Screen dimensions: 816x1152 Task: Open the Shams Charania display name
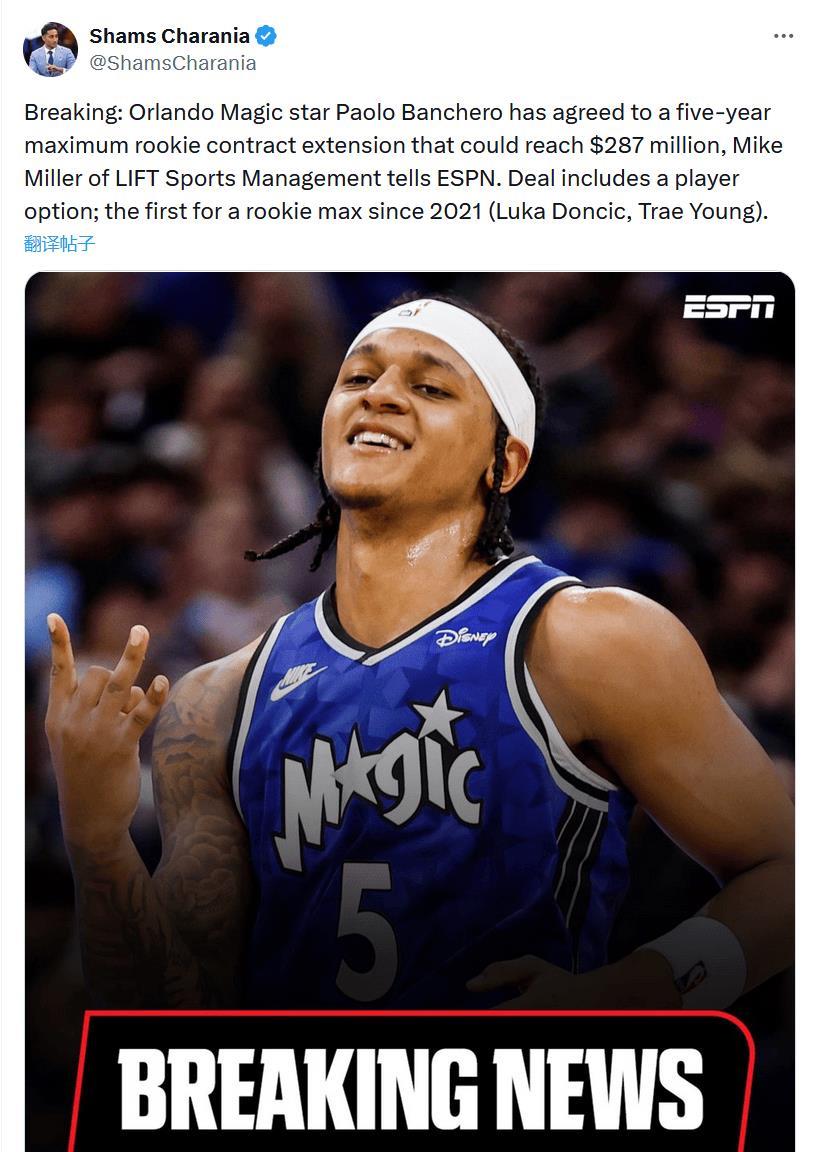169,36
